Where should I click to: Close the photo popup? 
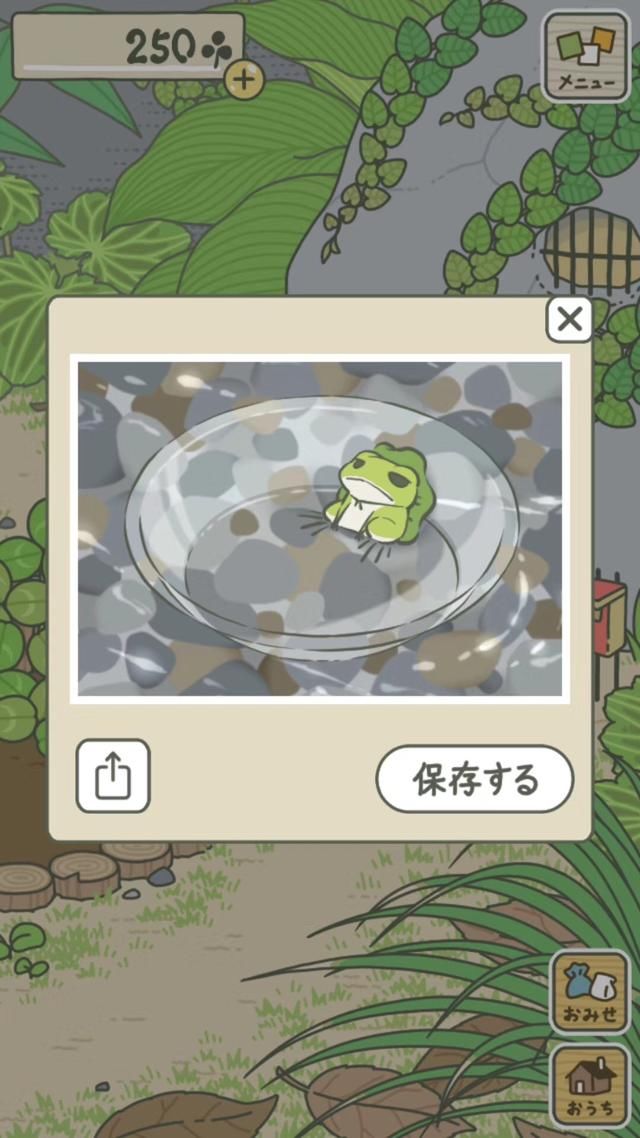click(569, 320)
